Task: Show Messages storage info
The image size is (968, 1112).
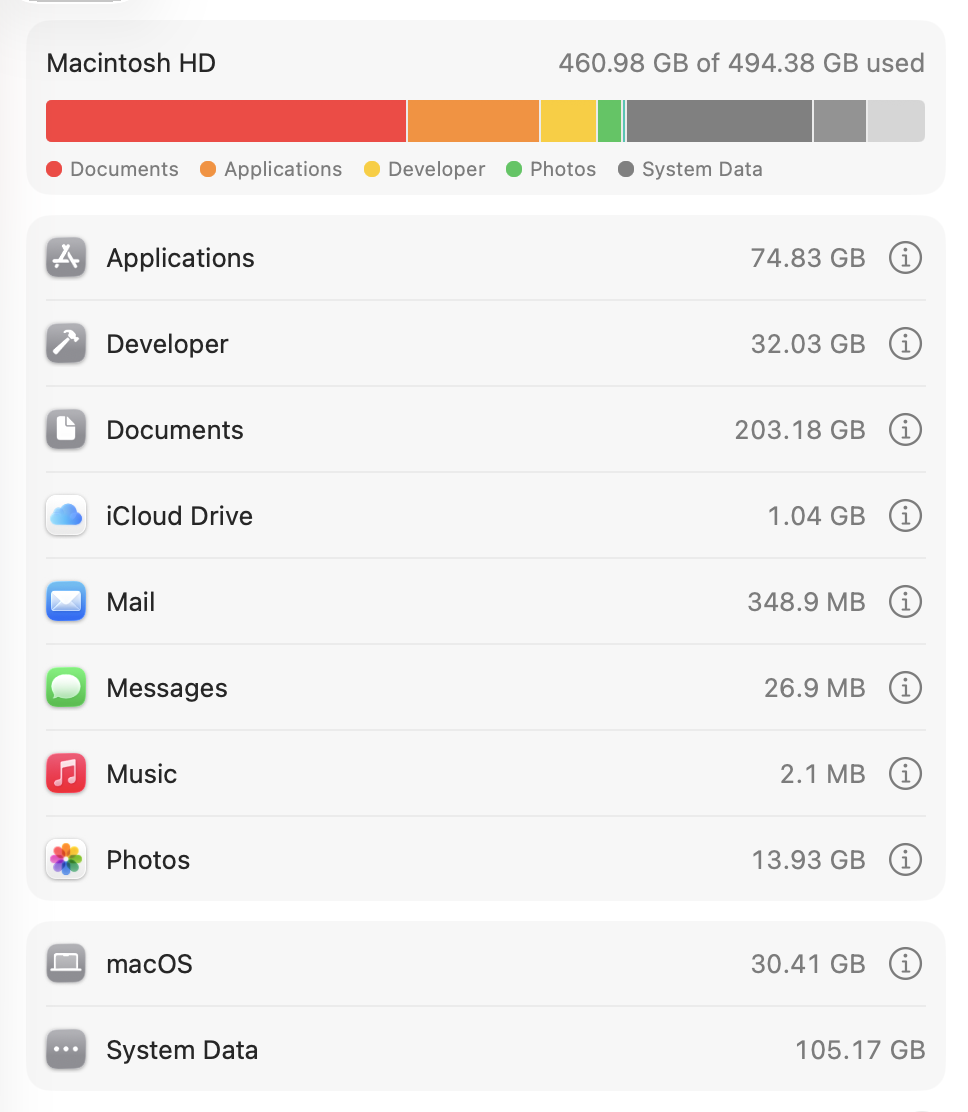Action: 905,688
